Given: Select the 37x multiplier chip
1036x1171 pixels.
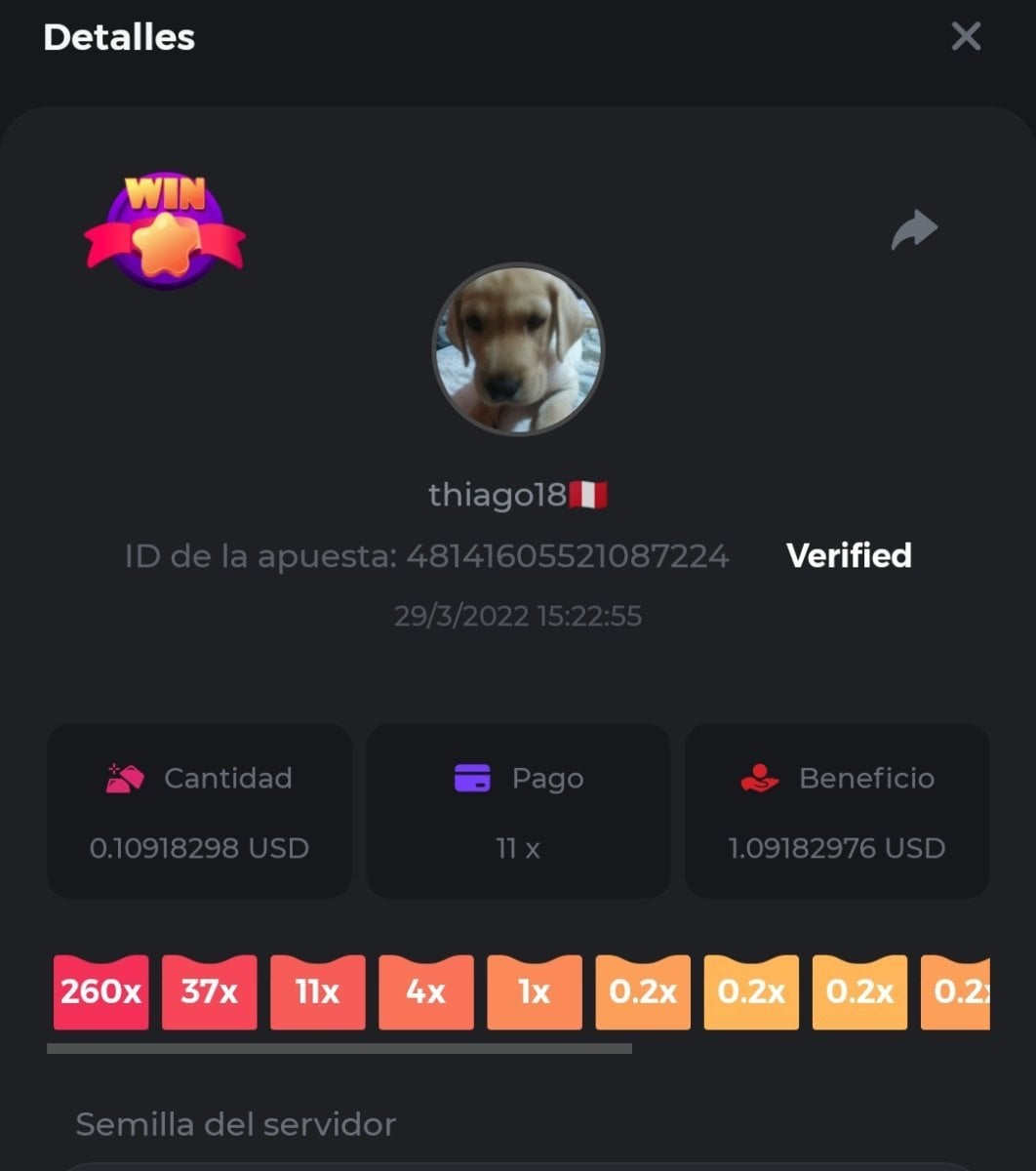Looking at the screenshot, I should pos(209,992).
